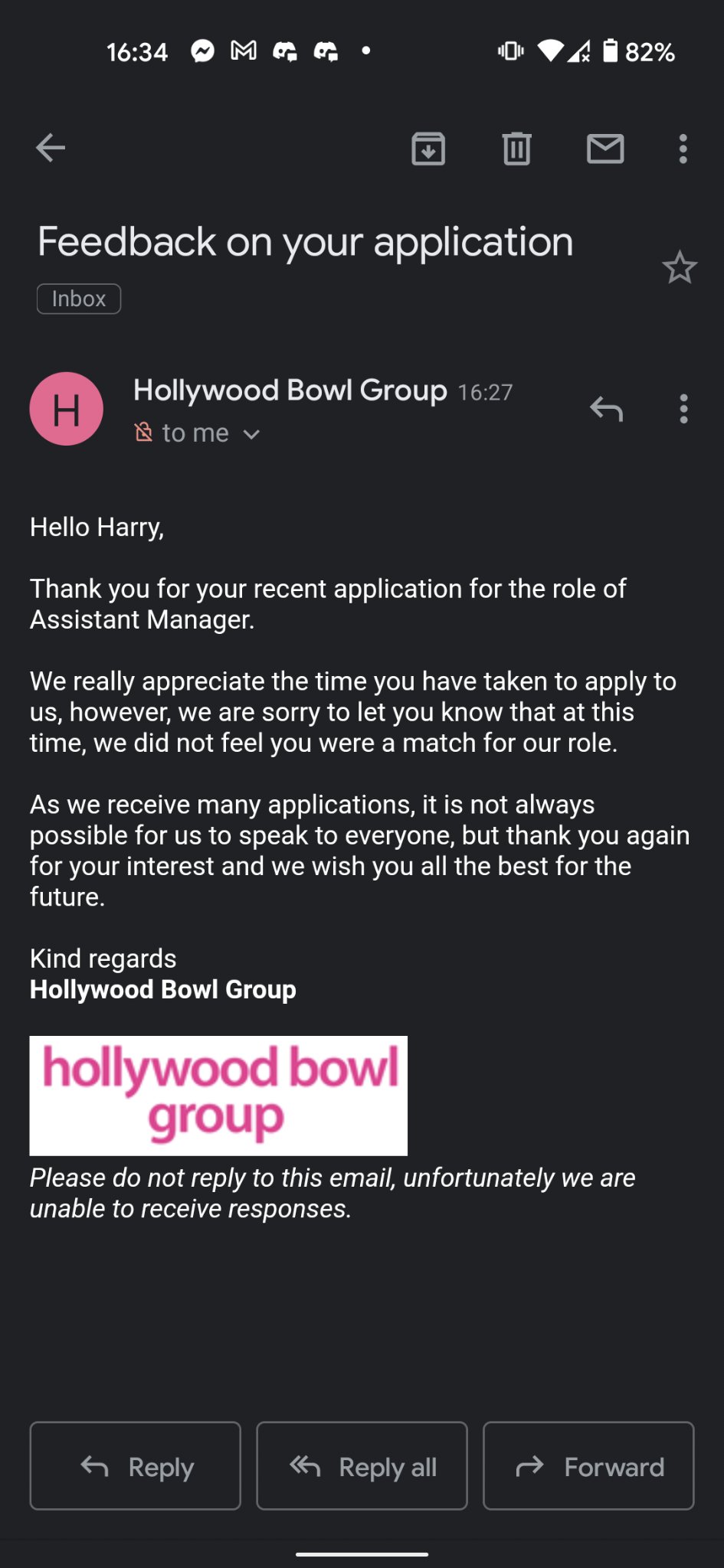Open the Hollywood Bowl Group sender avatar
Viewport: 724px width, 1568px height.
67,409
